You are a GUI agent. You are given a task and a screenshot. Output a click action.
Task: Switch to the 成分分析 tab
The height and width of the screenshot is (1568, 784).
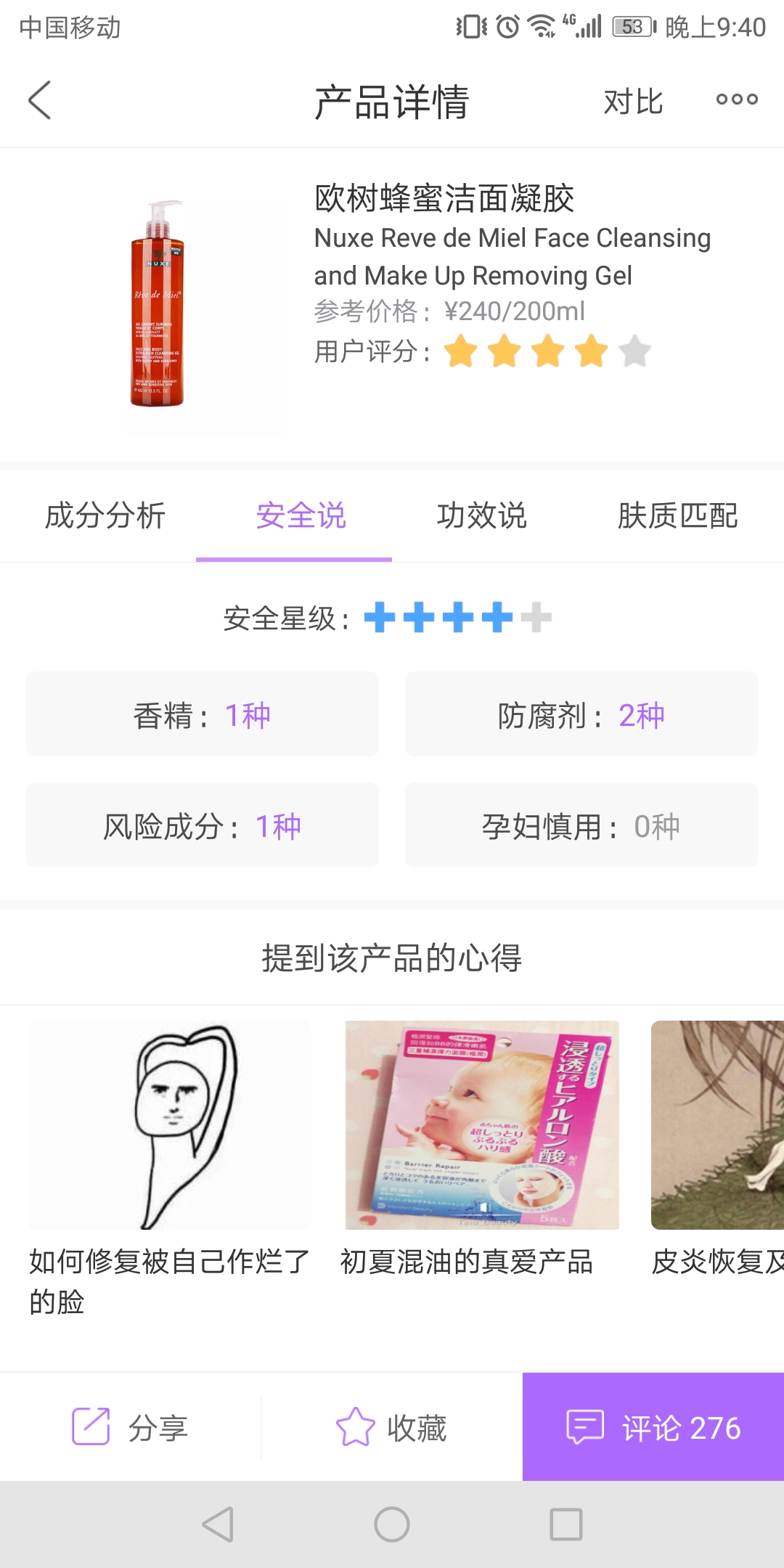[x=105, y=516]
